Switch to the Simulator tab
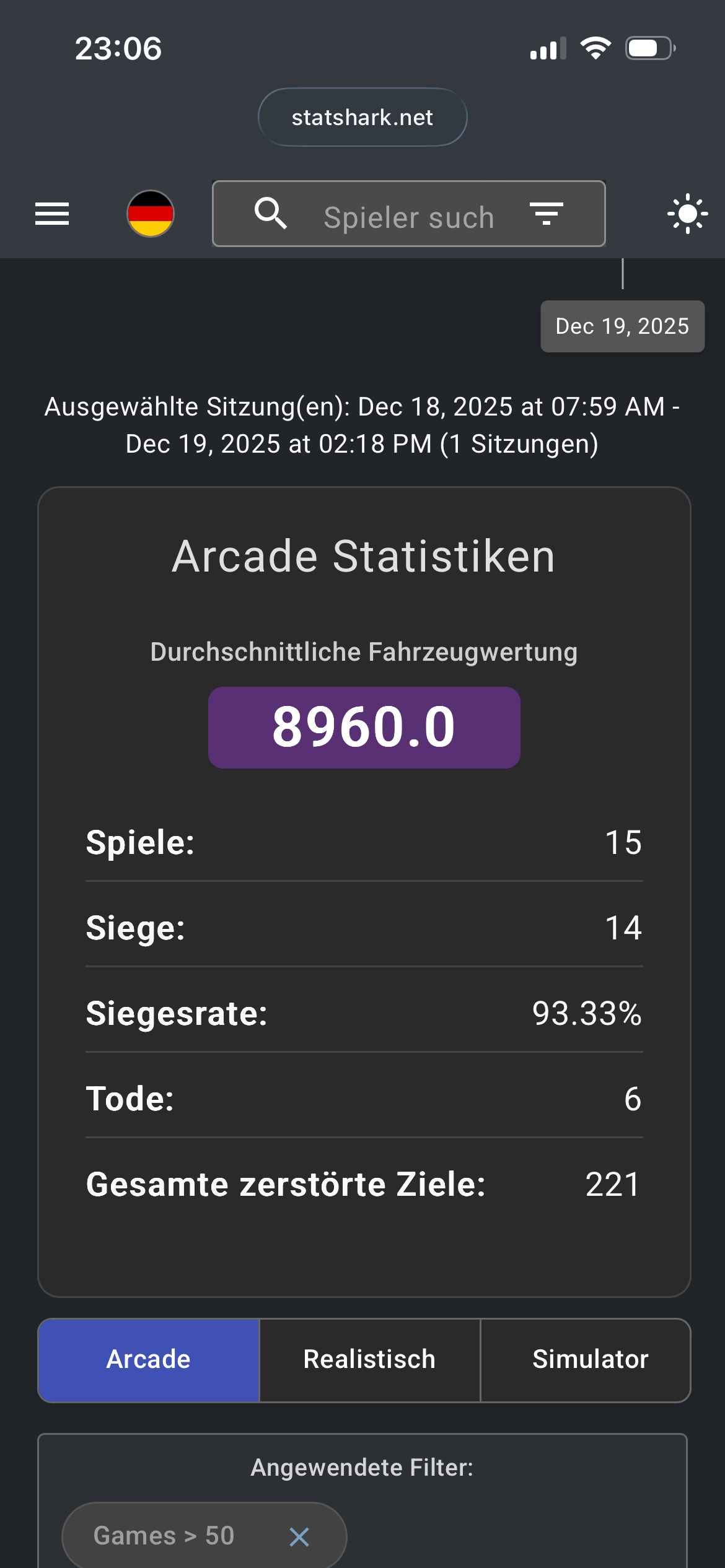This screenshot has height=1568, width=725. (590, 1359)
